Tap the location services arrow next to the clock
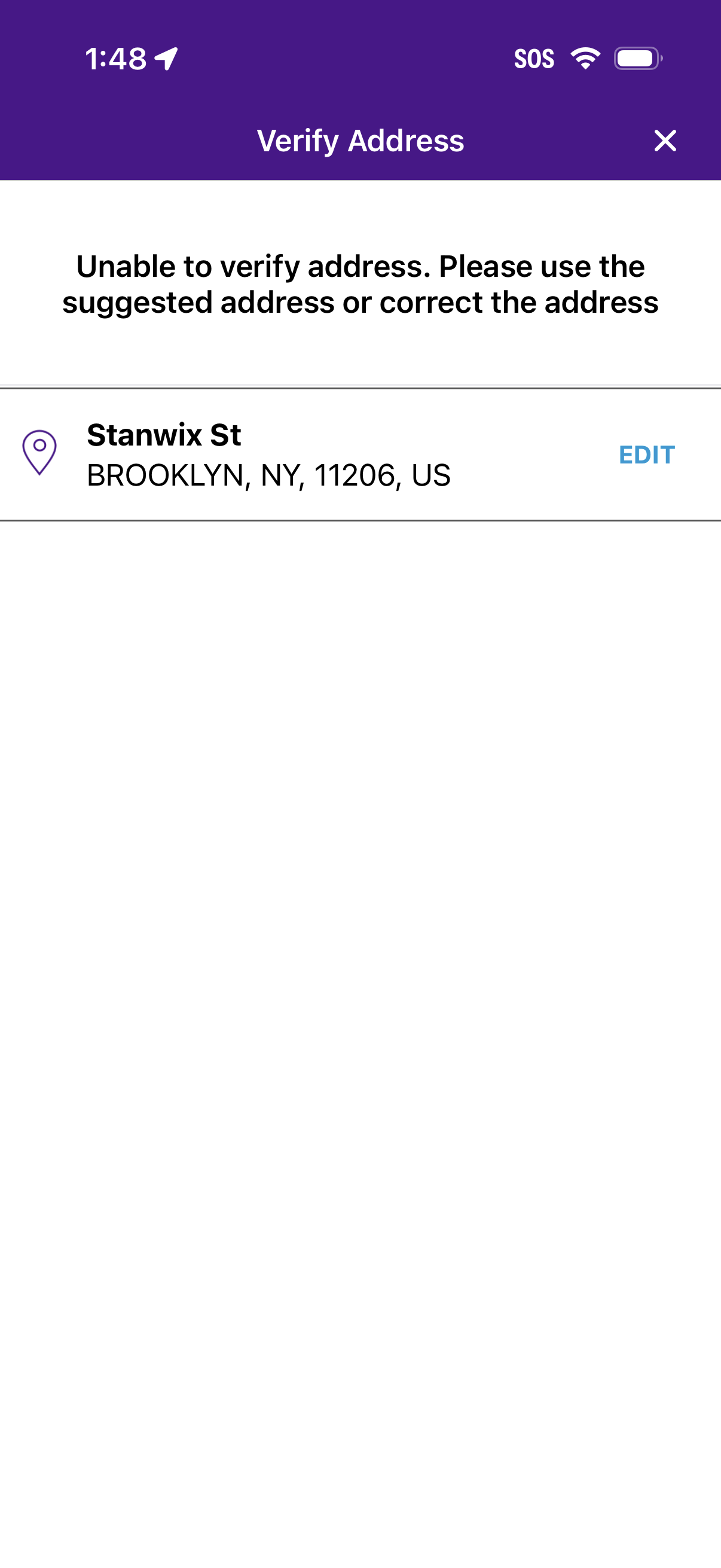 [x=166, y=58]
